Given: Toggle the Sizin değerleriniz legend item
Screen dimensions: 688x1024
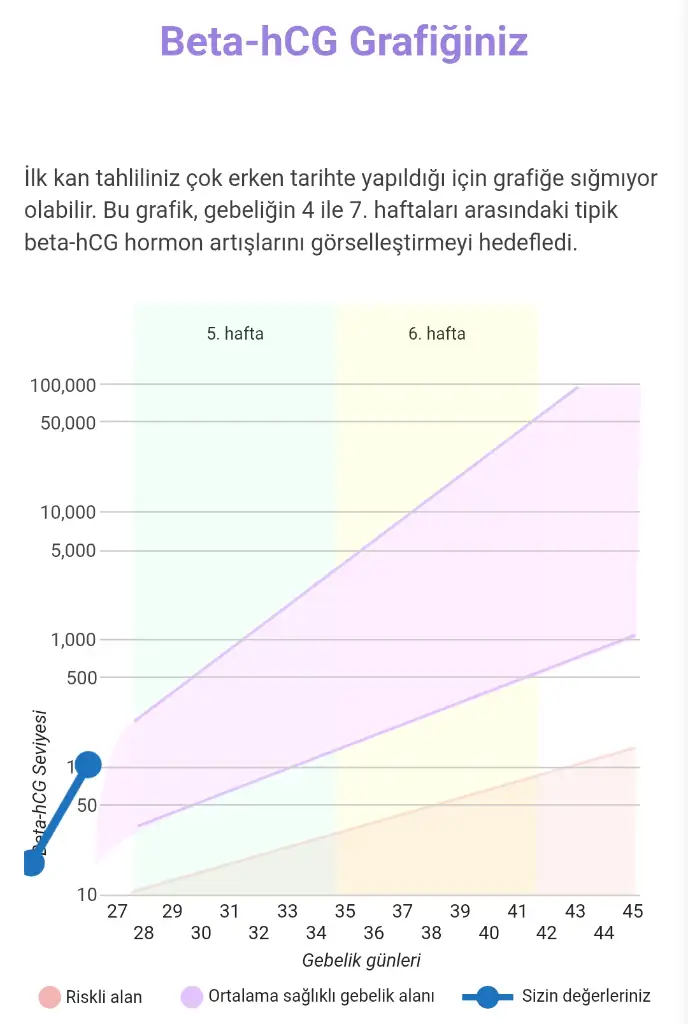Looking at the screenshot, I should [x=557, y=996].
